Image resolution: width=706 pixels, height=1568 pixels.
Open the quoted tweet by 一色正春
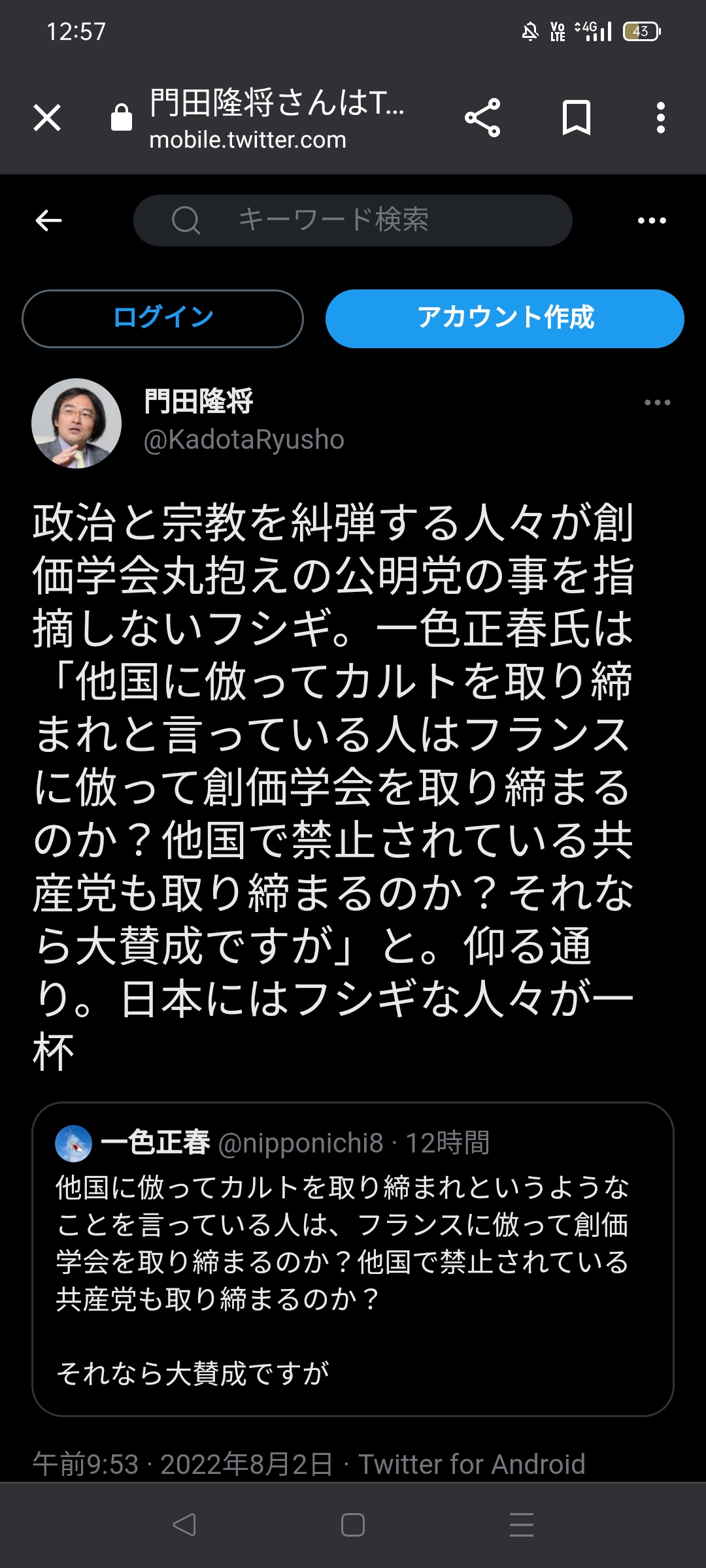pos(353,1259)
